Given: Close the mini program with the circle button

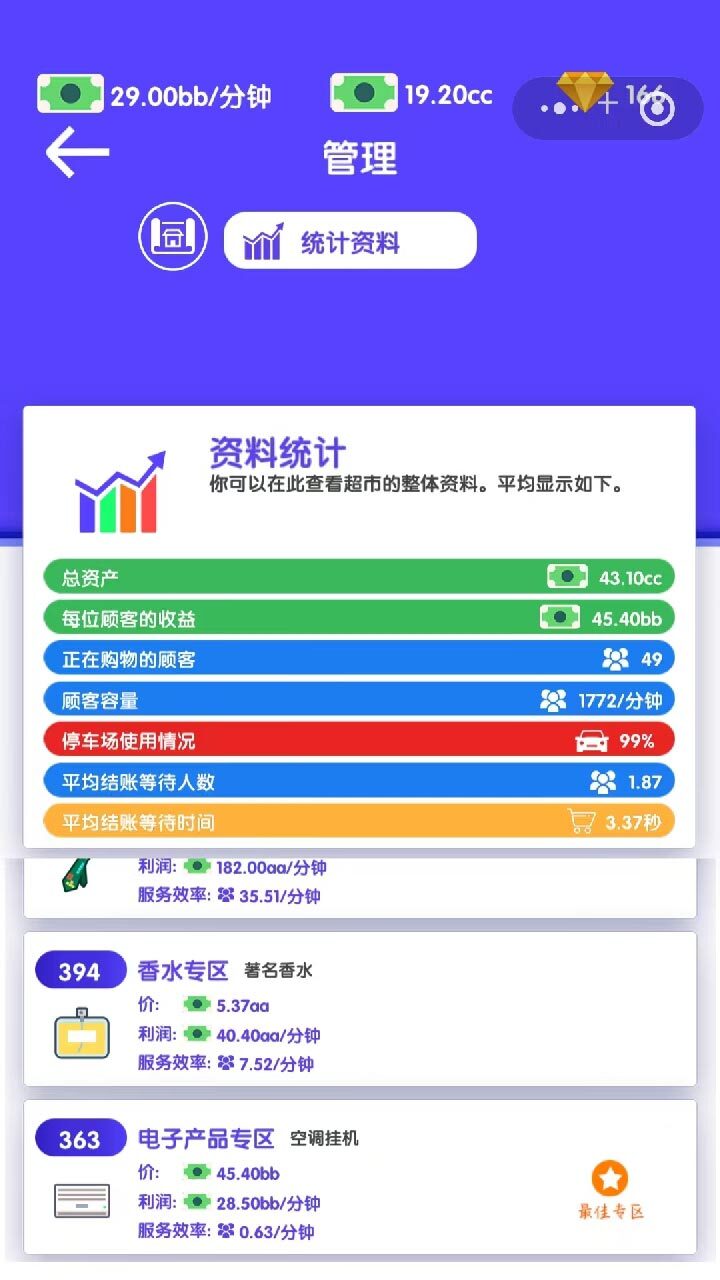Looking at the screenshot, I should pyautogui.click(x=657, y=109).
